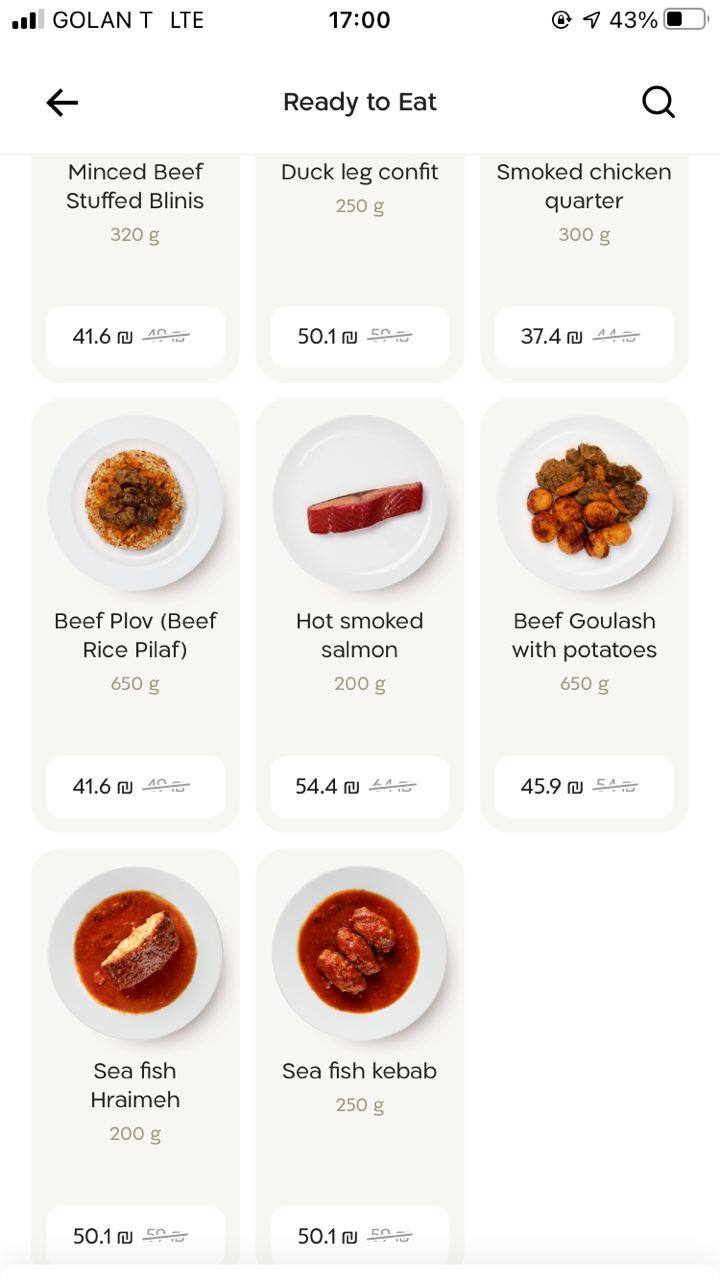Go back with the arrow icon
Screen dimensions: 720x1280
62,102
